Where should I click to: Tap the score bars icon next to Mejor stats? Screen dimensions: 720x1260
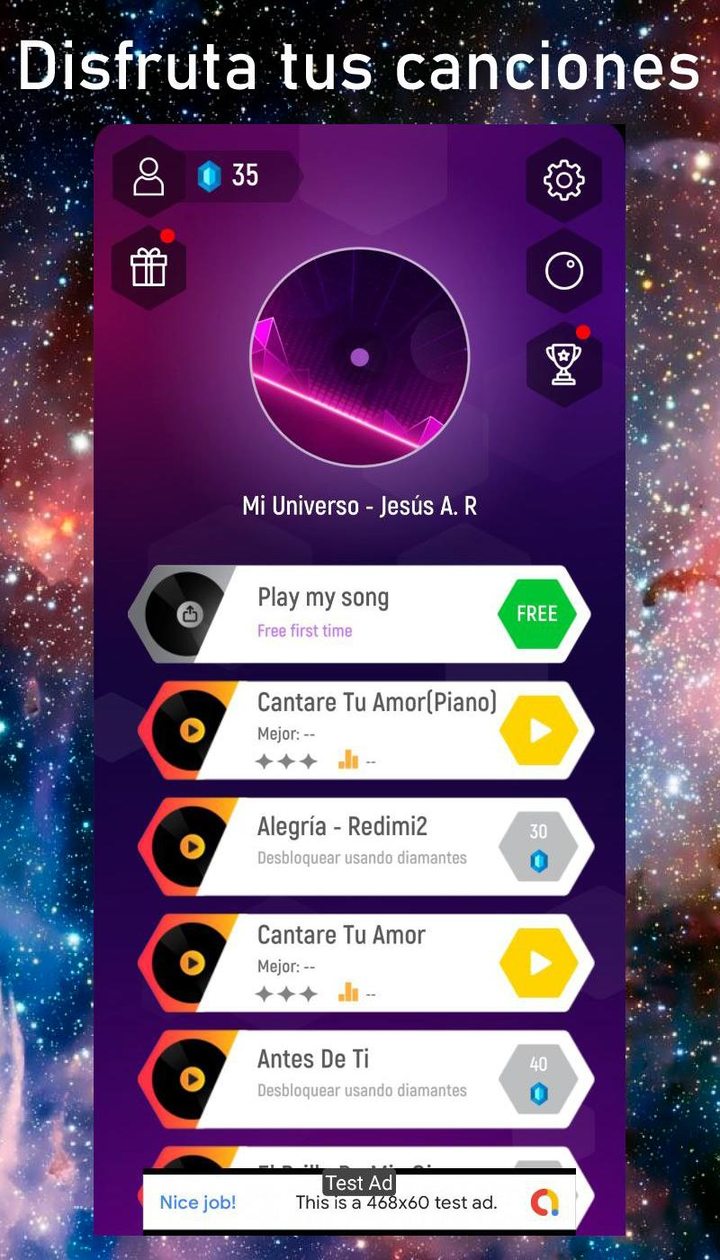(347, 992)
